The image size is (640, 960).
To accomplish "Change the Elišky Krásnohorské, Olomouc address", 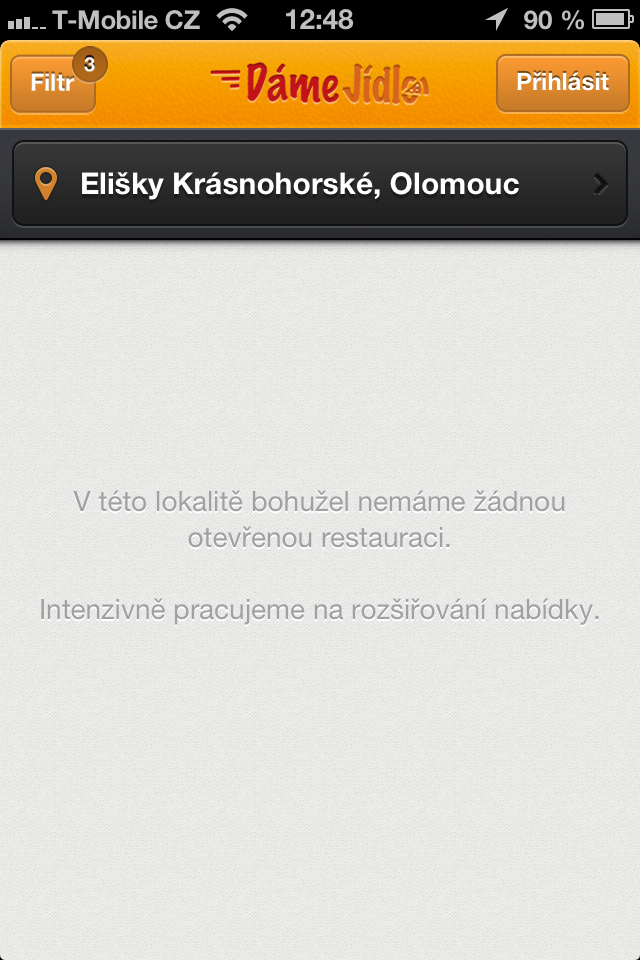I will pyautogui.click(x=320, y=185).
